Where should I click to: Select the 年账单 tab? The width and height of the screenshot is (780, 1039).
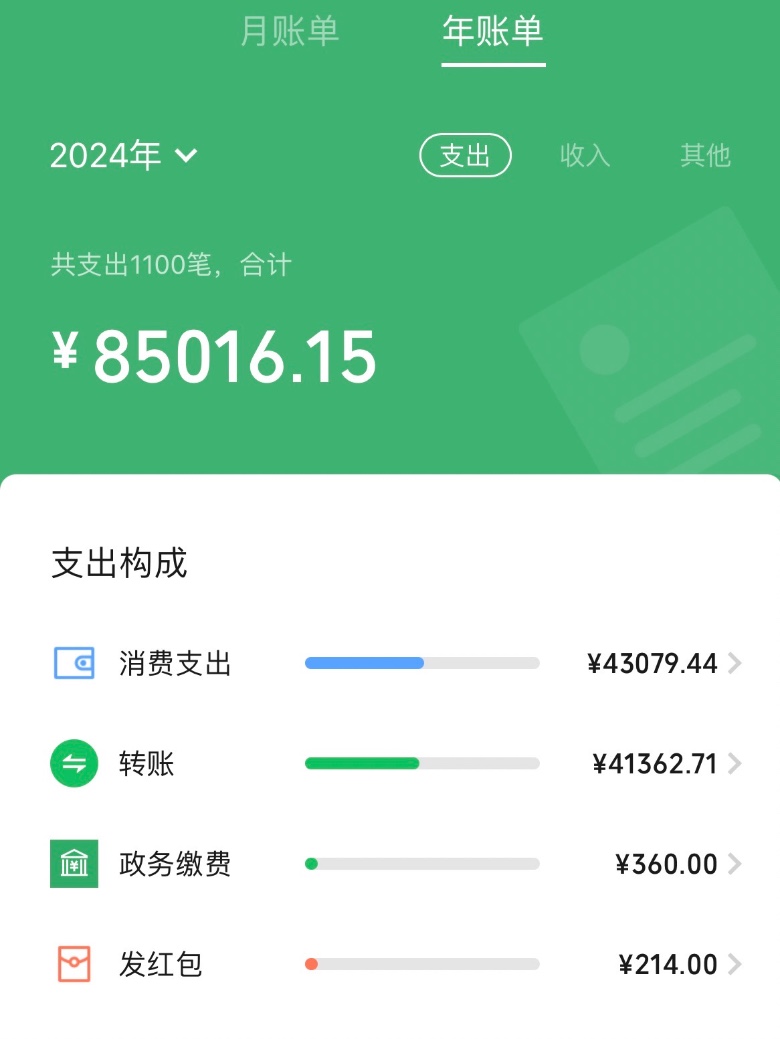pos(493,31)
